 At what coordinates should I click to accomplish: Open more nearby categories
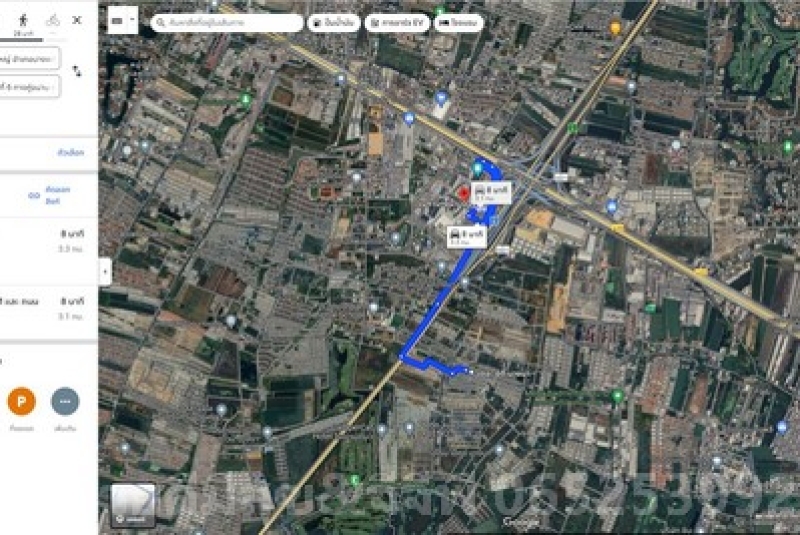[65, 402]
